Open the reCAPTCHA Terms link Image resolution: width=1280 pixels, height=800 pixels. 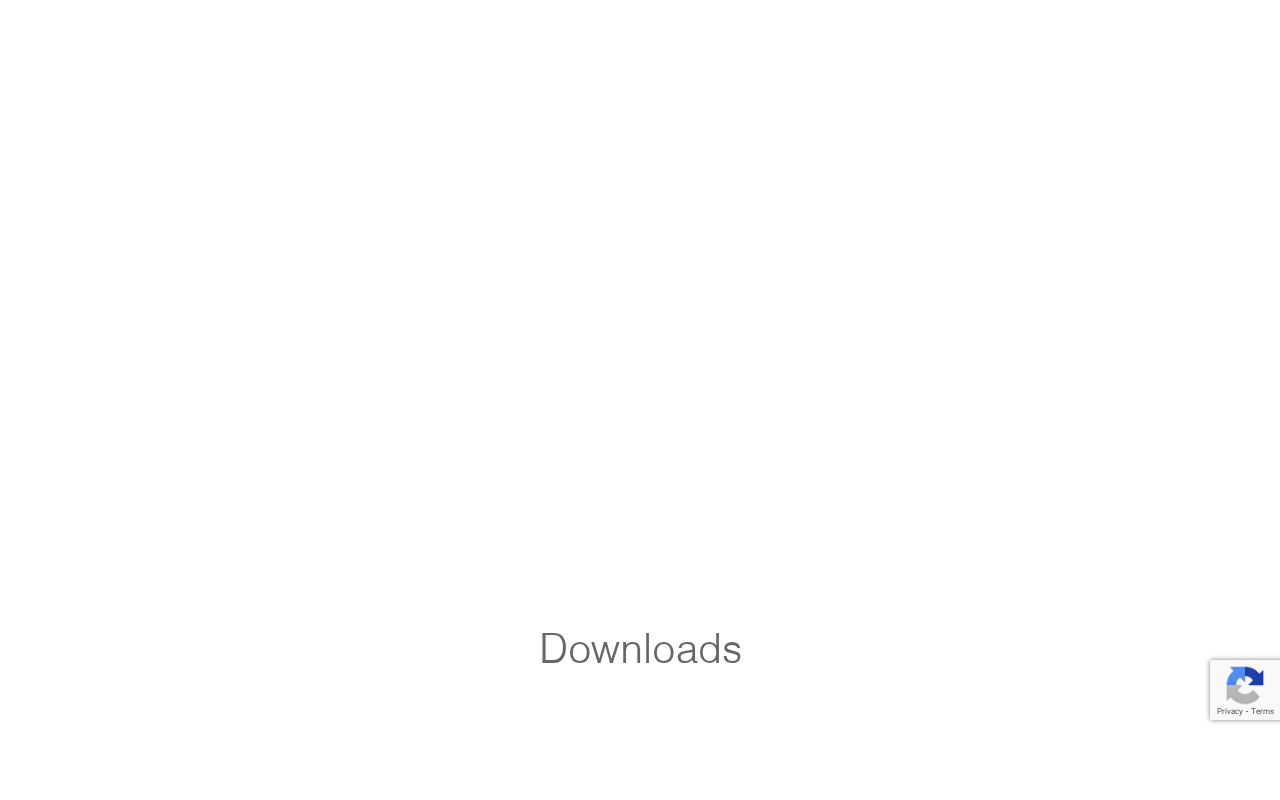pos(1263,711)
